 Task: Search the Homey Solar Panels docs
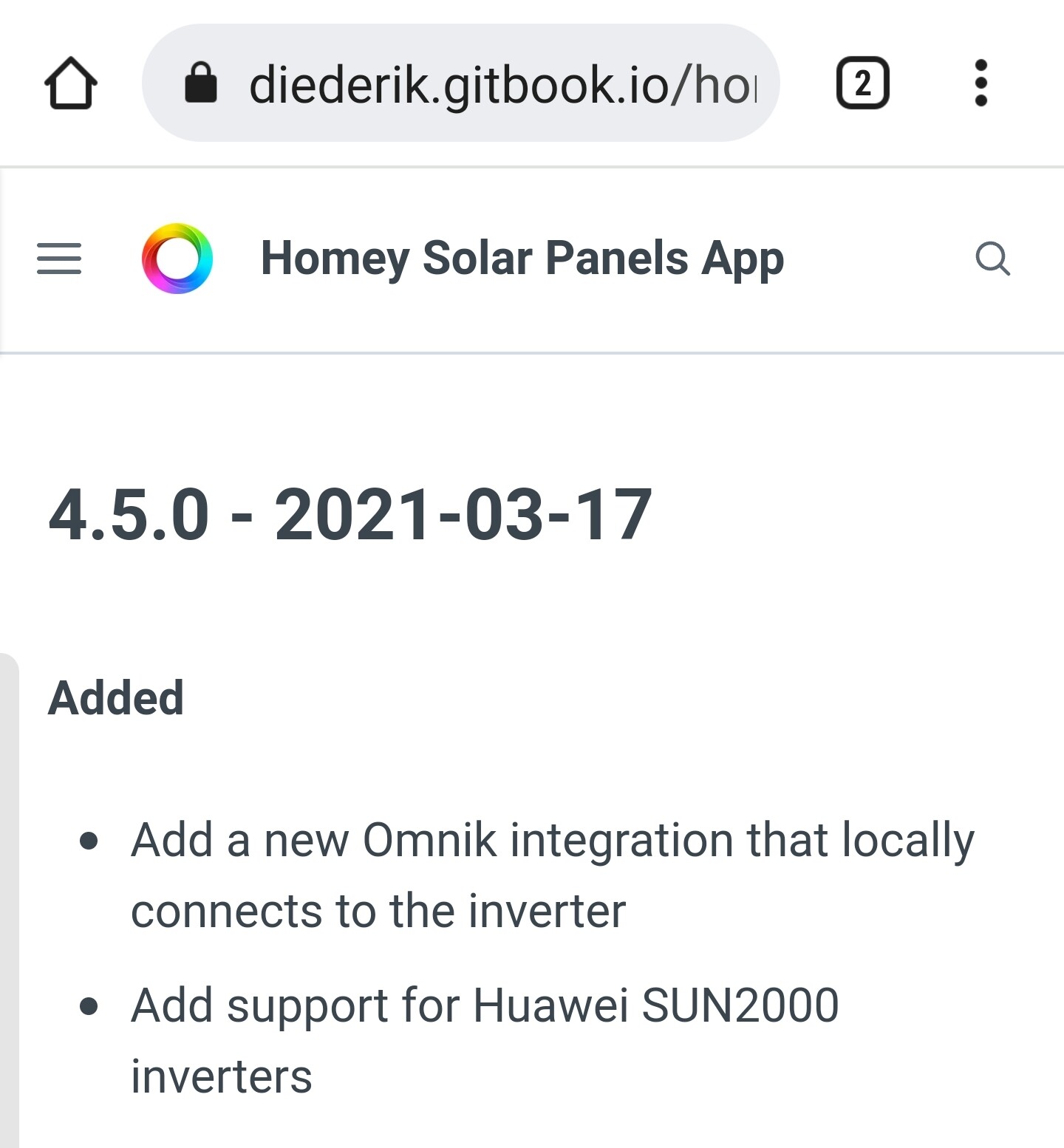[992, 259]
